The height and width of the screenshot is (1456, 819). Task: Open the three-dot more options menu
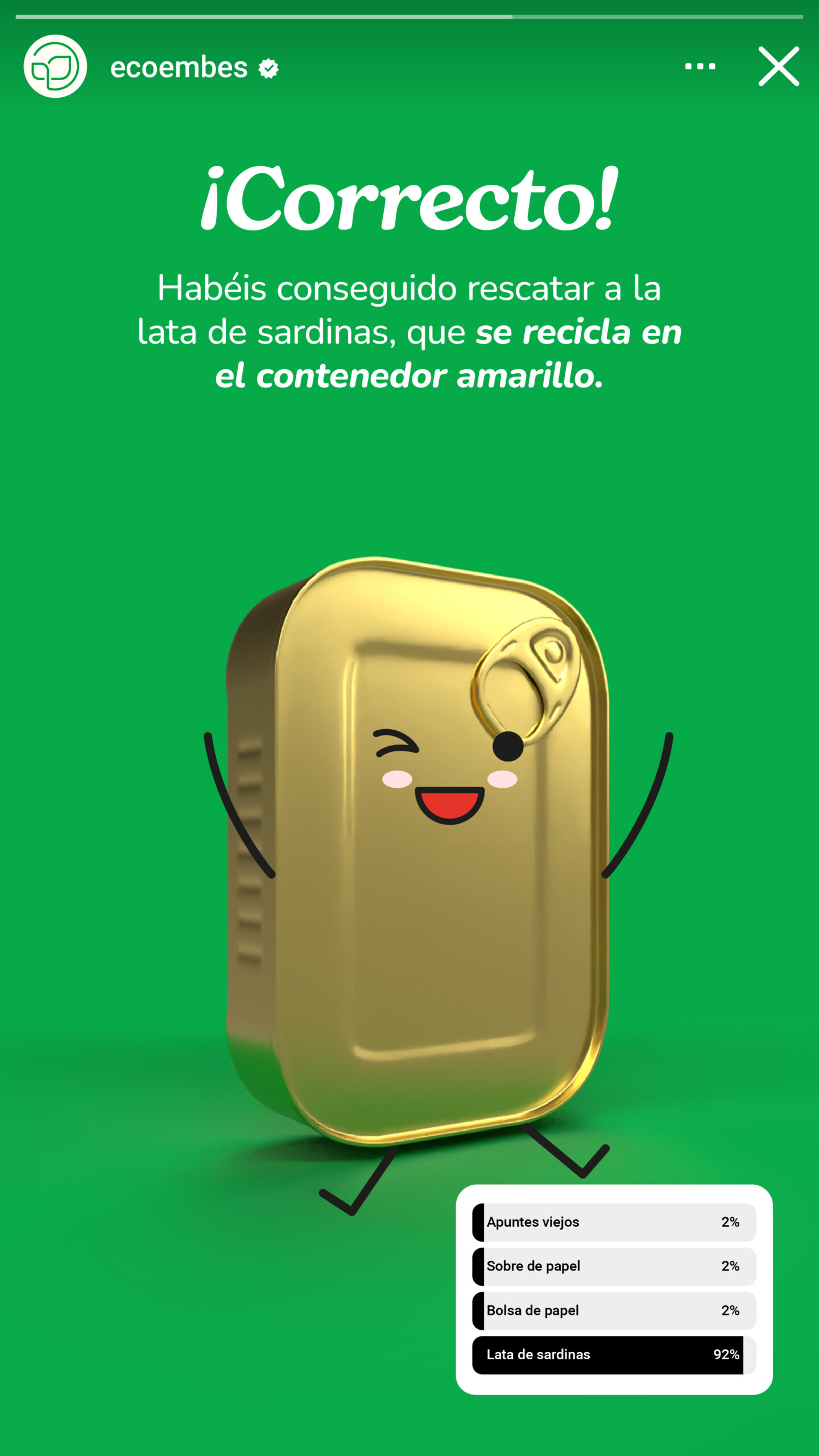click(x=700, y=67)
